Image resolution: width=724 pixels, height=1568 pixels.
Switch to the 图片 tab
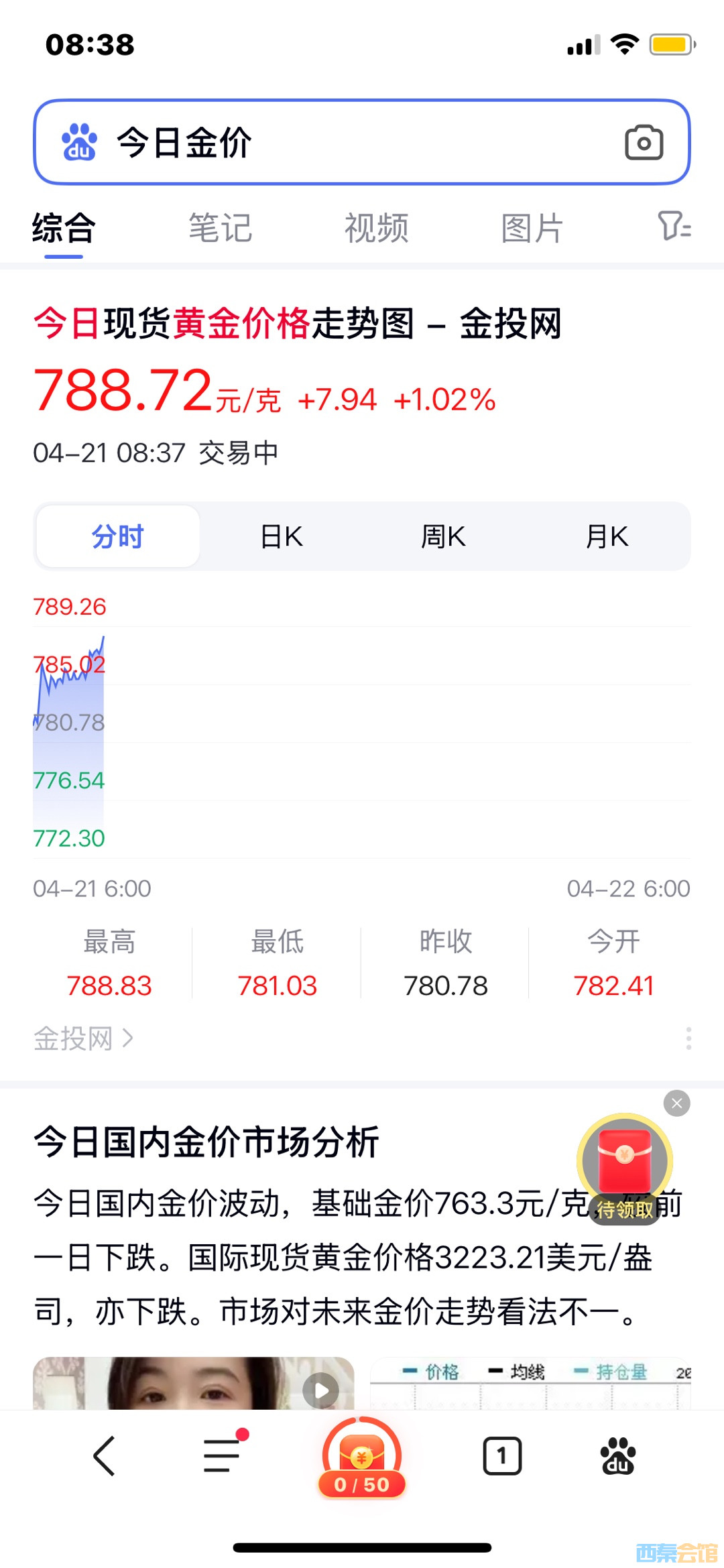pos(532,228)
